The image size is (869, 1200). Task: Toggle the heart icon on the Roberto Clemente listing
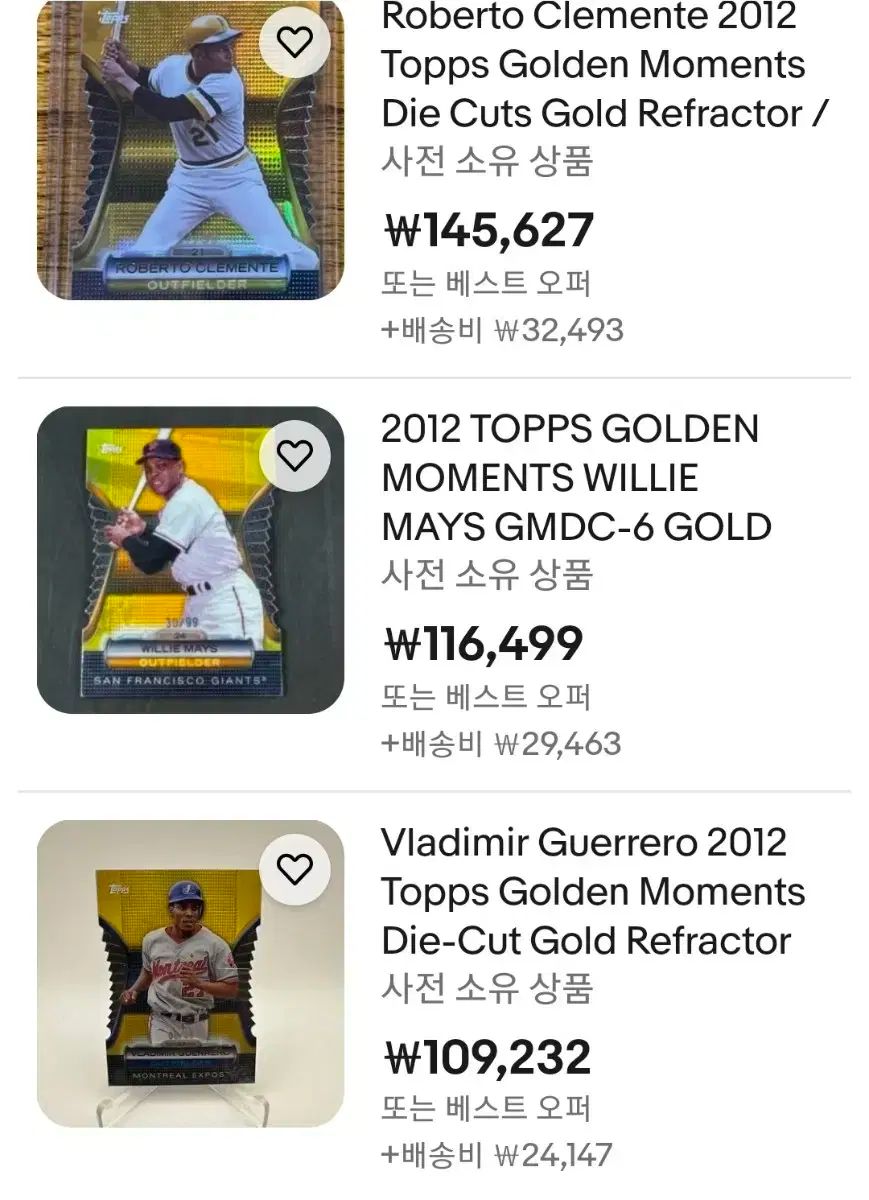[x=293, y=43]
